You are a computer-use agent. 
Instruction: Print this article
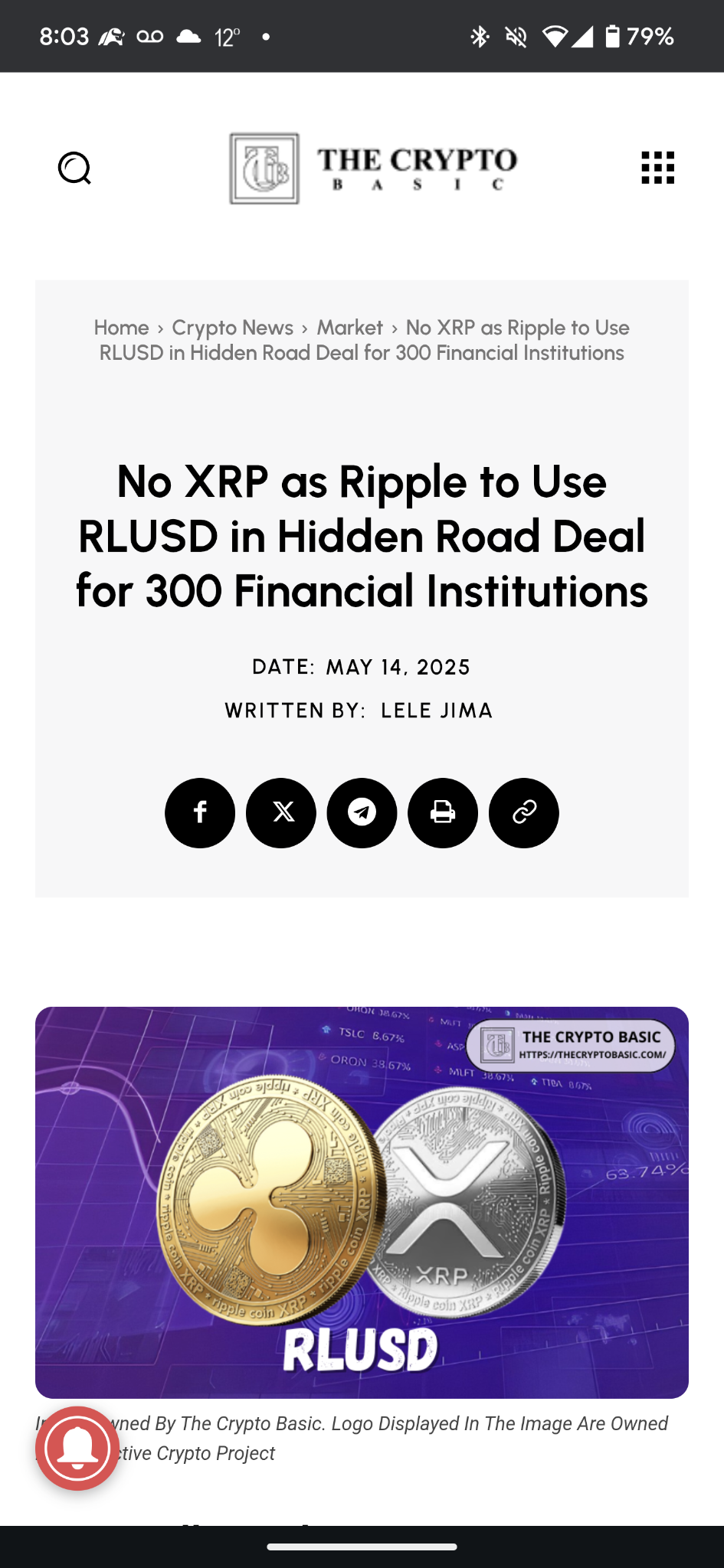point(443,812)
